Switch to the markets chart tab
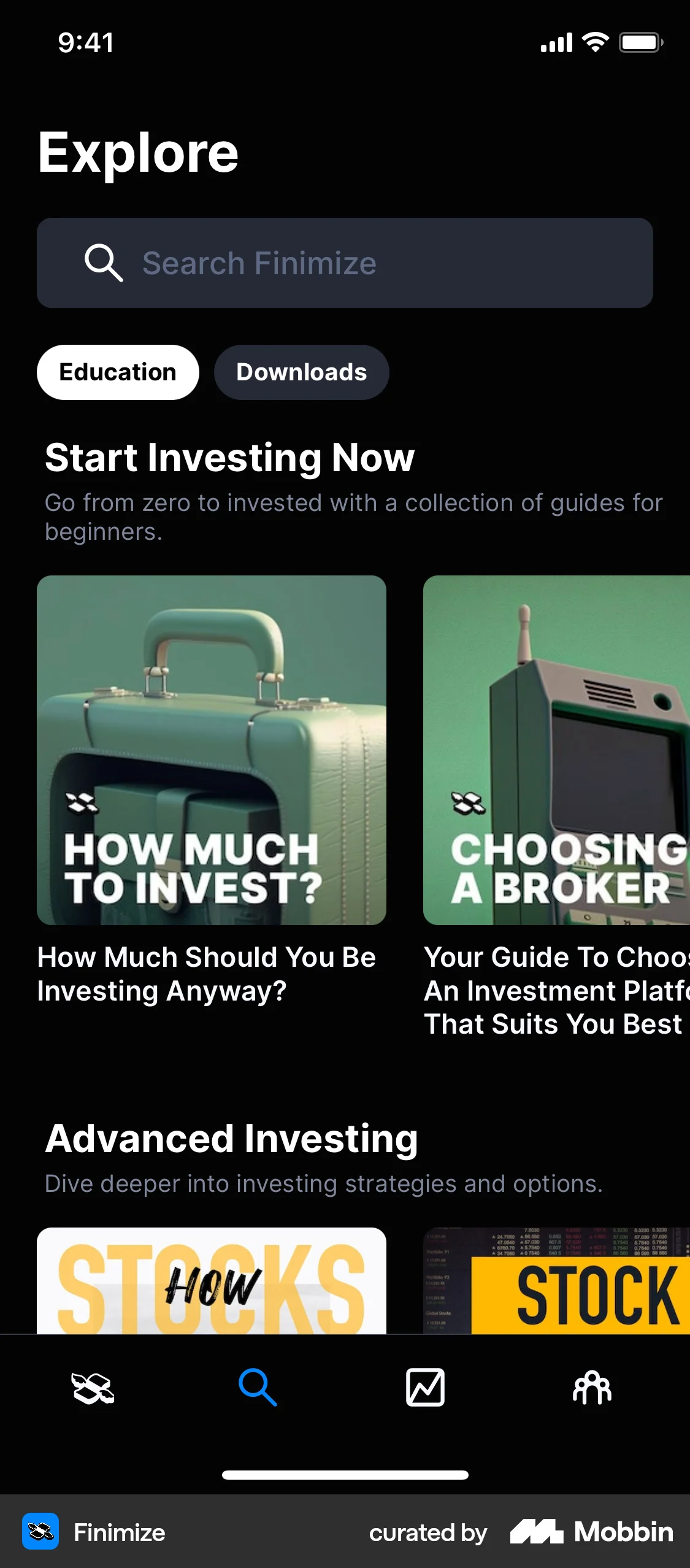This screenshot has width=690, height=1568. [x=425, y=1388]
